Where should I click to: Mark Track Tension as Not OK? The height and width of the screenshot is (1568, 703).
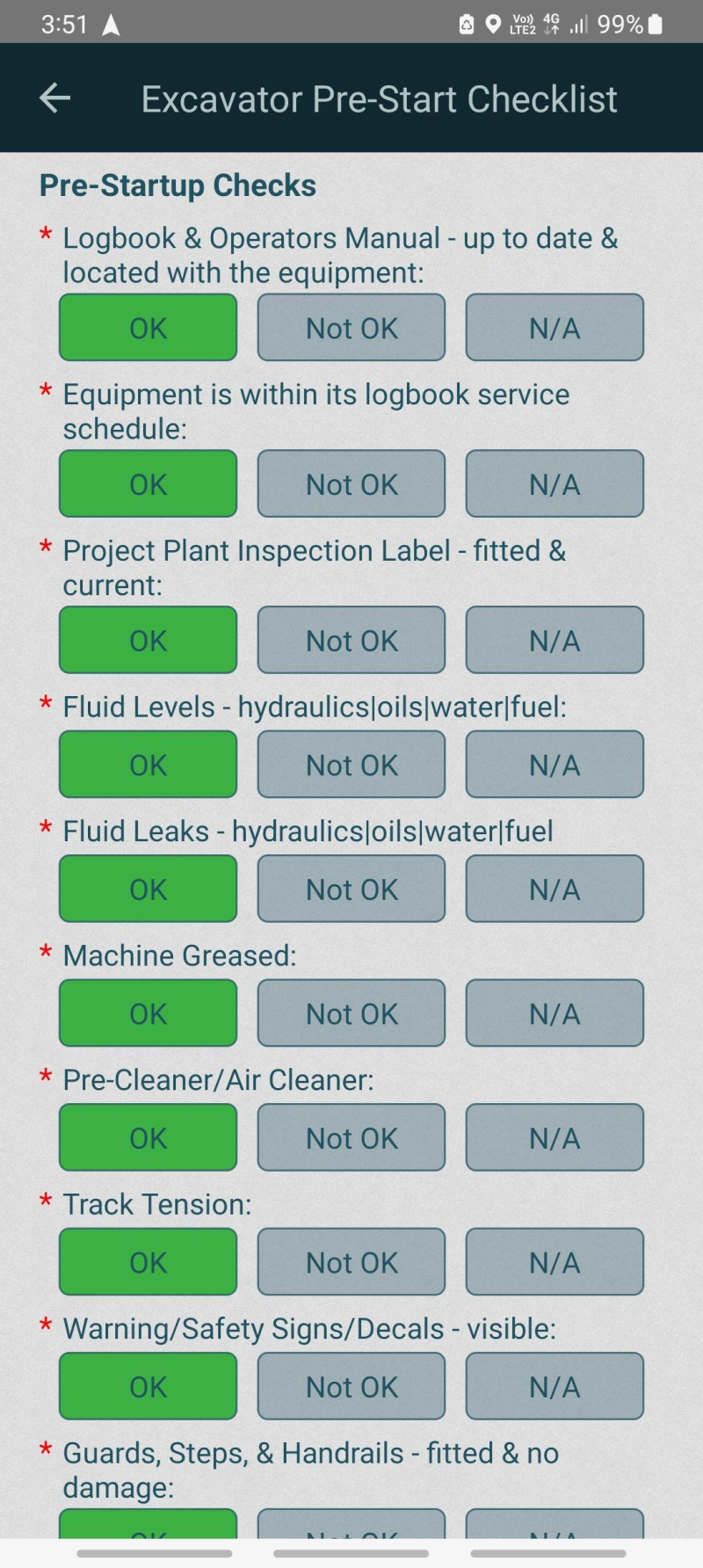coord(351,1261)
